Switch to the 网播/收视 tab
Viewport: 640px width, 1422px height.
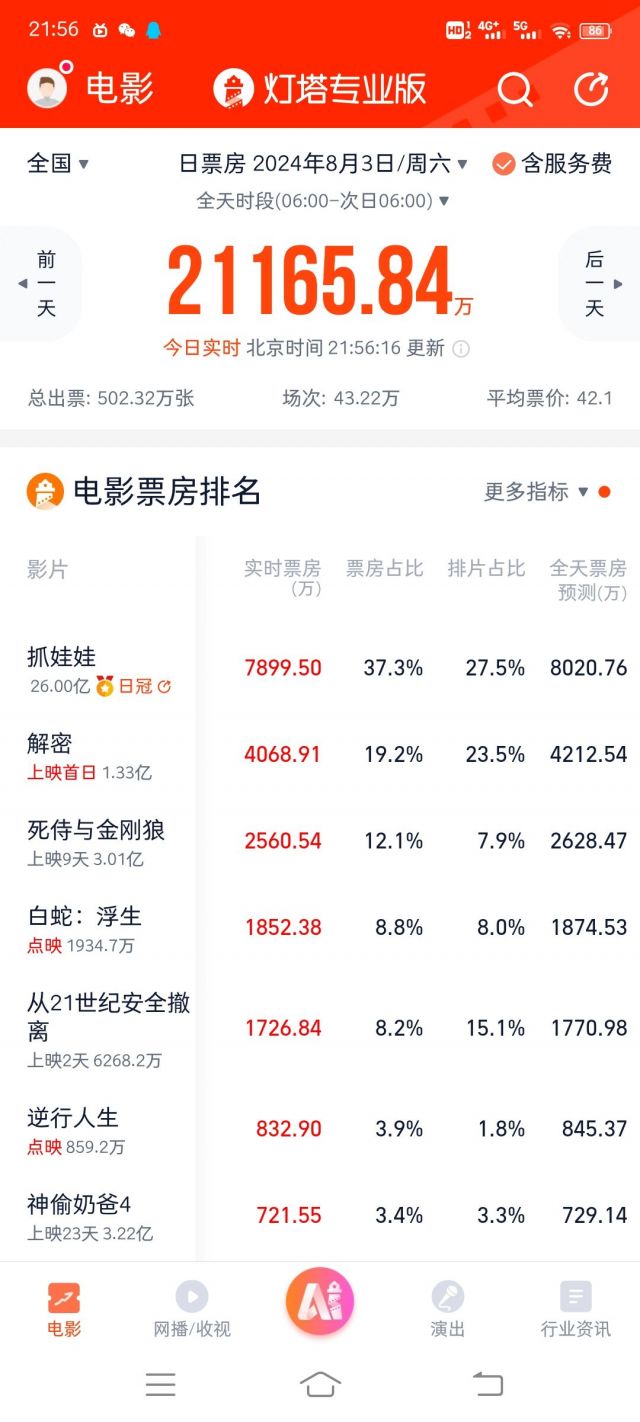click(192, 1309)
